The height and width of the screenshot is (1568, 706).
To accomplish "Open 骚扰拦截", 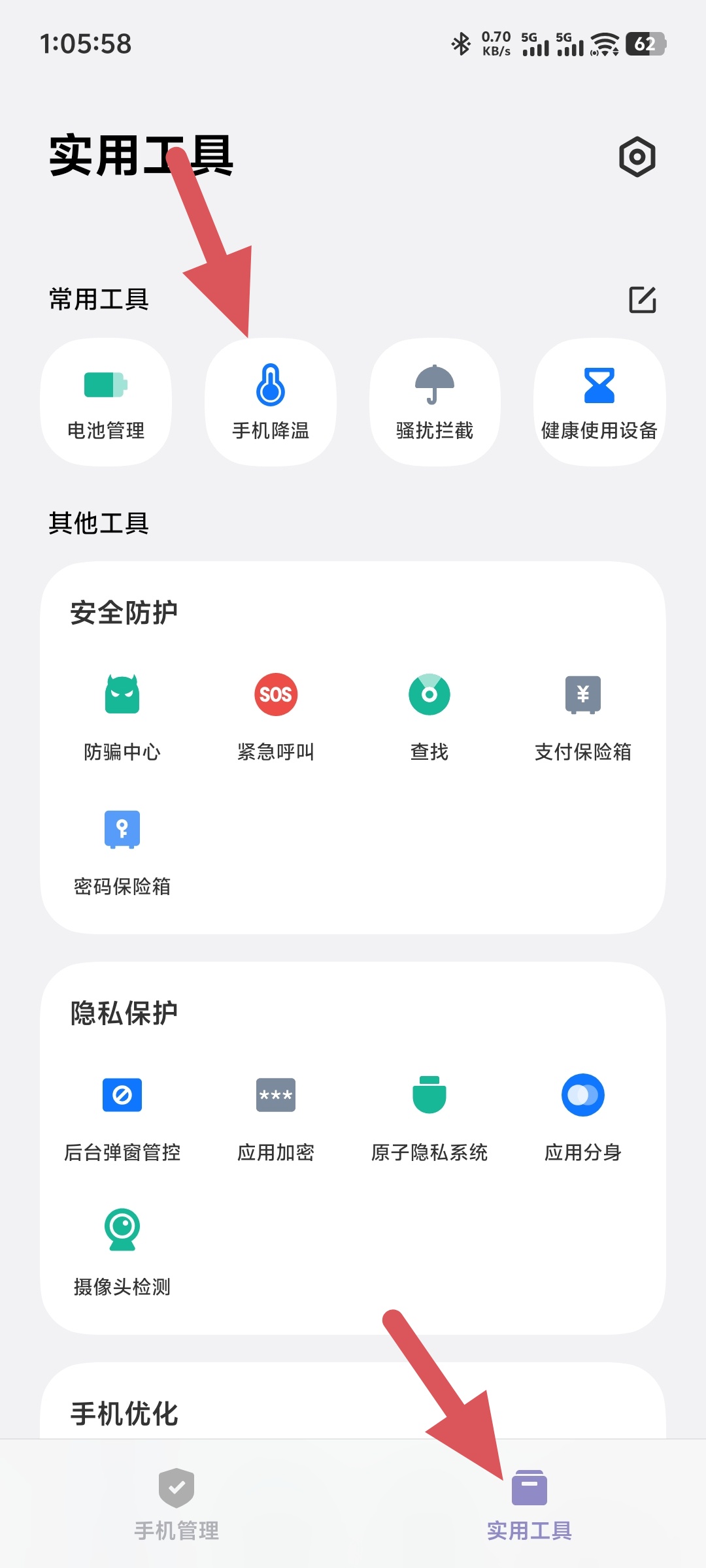I will pyautogui.click(x=435, y=402).
